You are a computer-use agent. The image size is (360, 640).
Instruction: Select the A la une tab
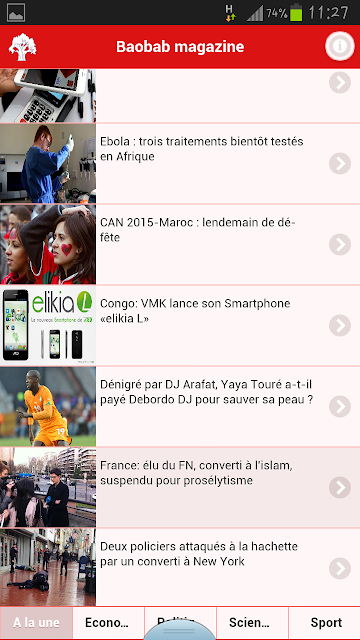36,623
